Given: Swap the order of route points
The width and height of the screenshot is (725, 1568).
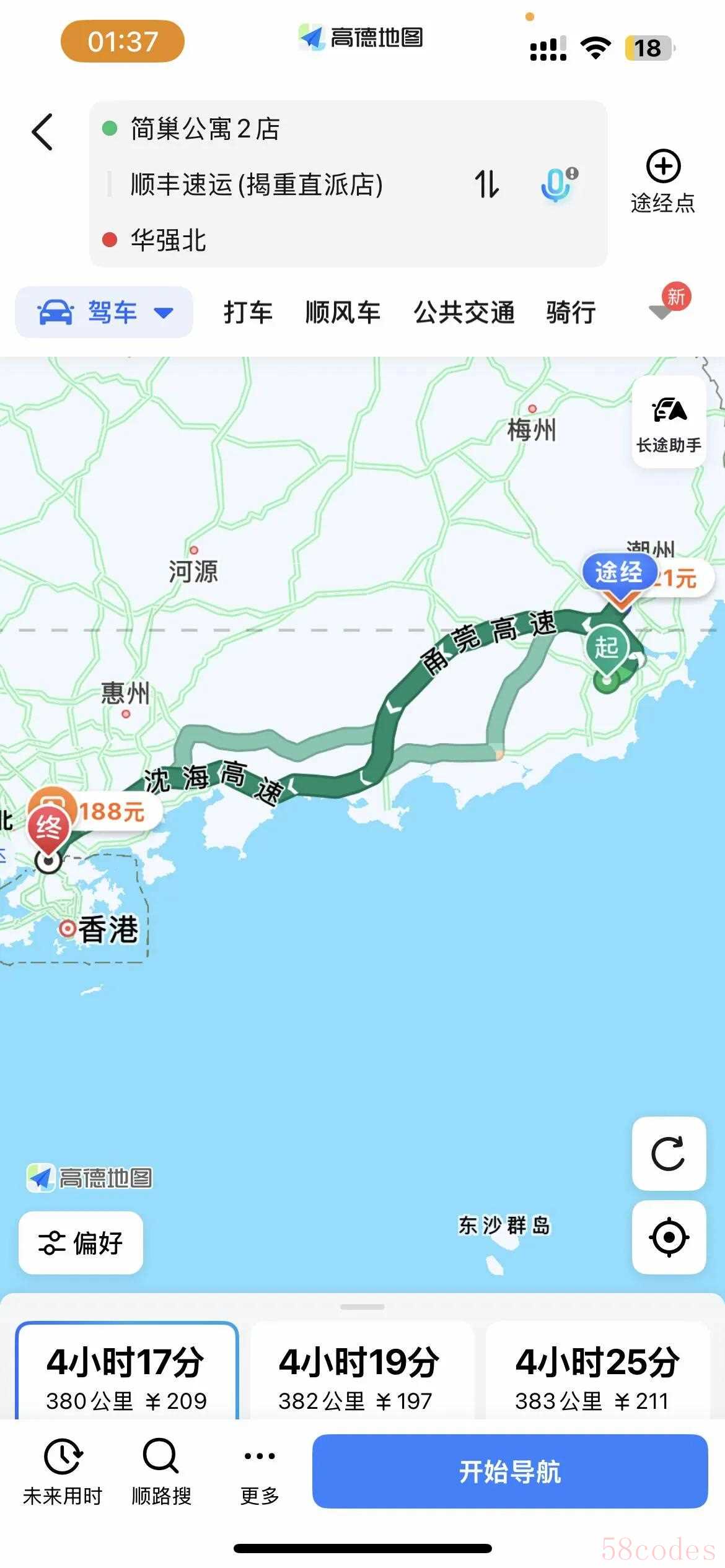Looking at the screenshot, I should (x=486, y=184).
